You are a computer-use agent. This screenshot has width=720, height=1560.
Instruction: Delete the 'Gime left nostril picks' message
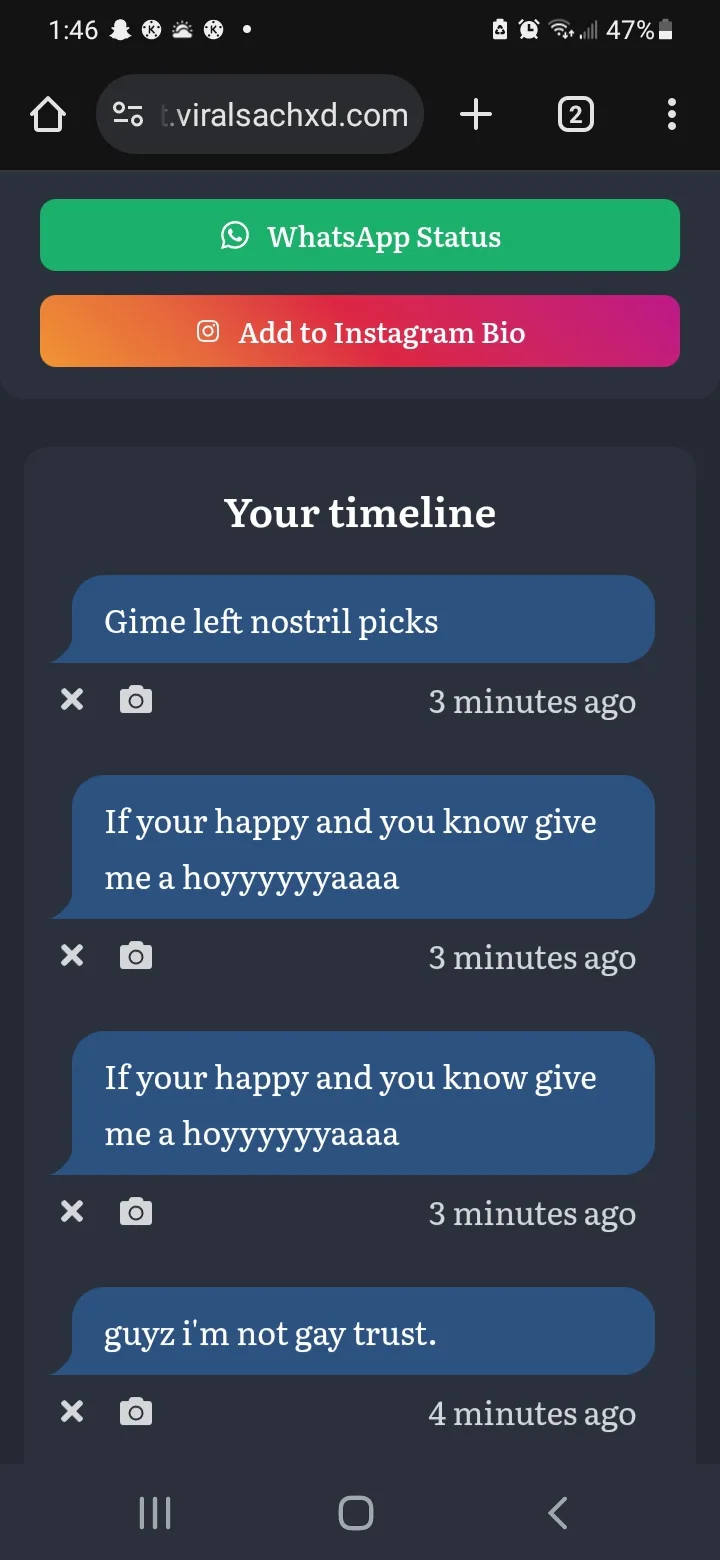click(72, 699)
